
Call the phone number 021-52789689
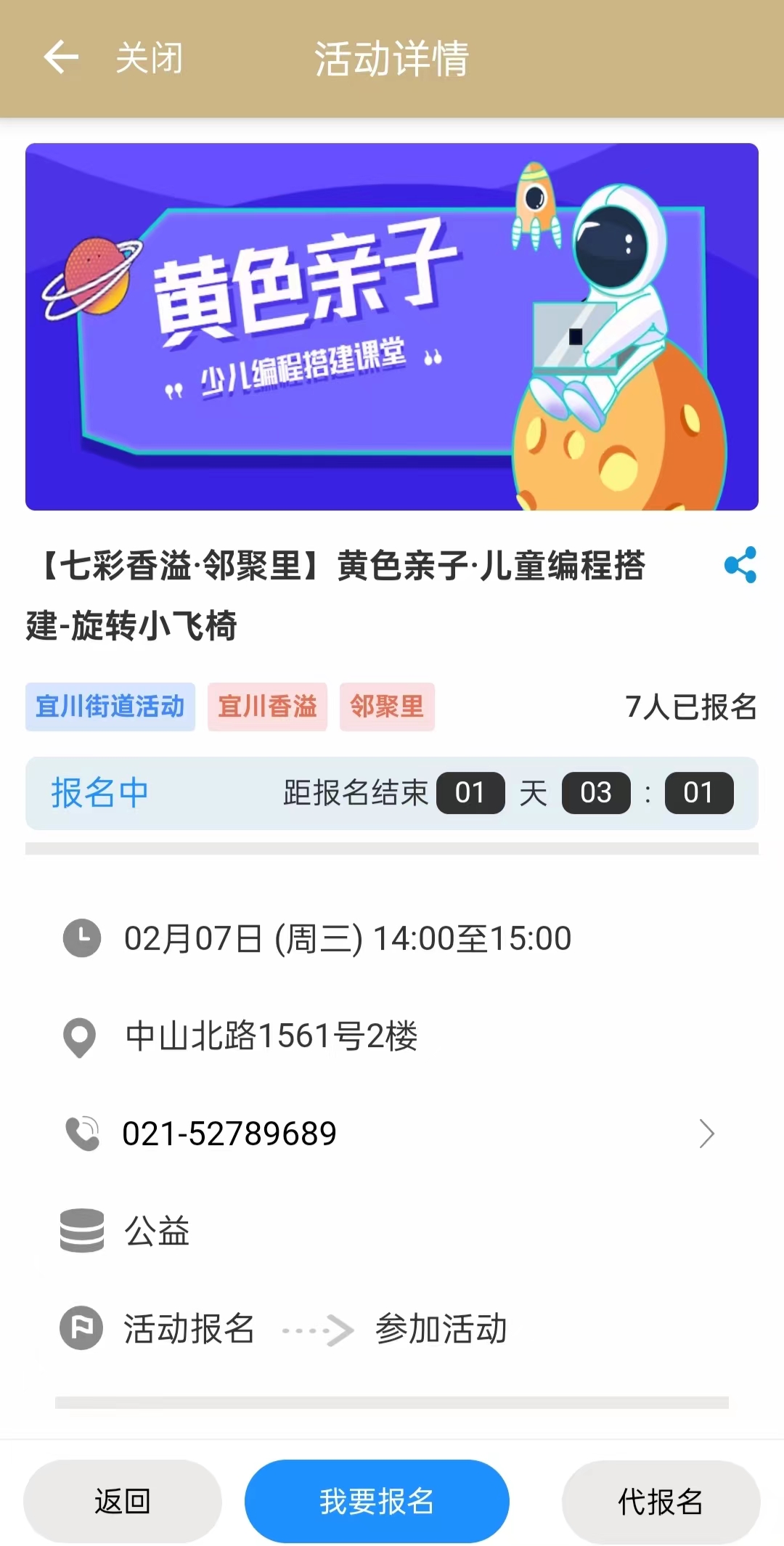tap(229, 1134)
